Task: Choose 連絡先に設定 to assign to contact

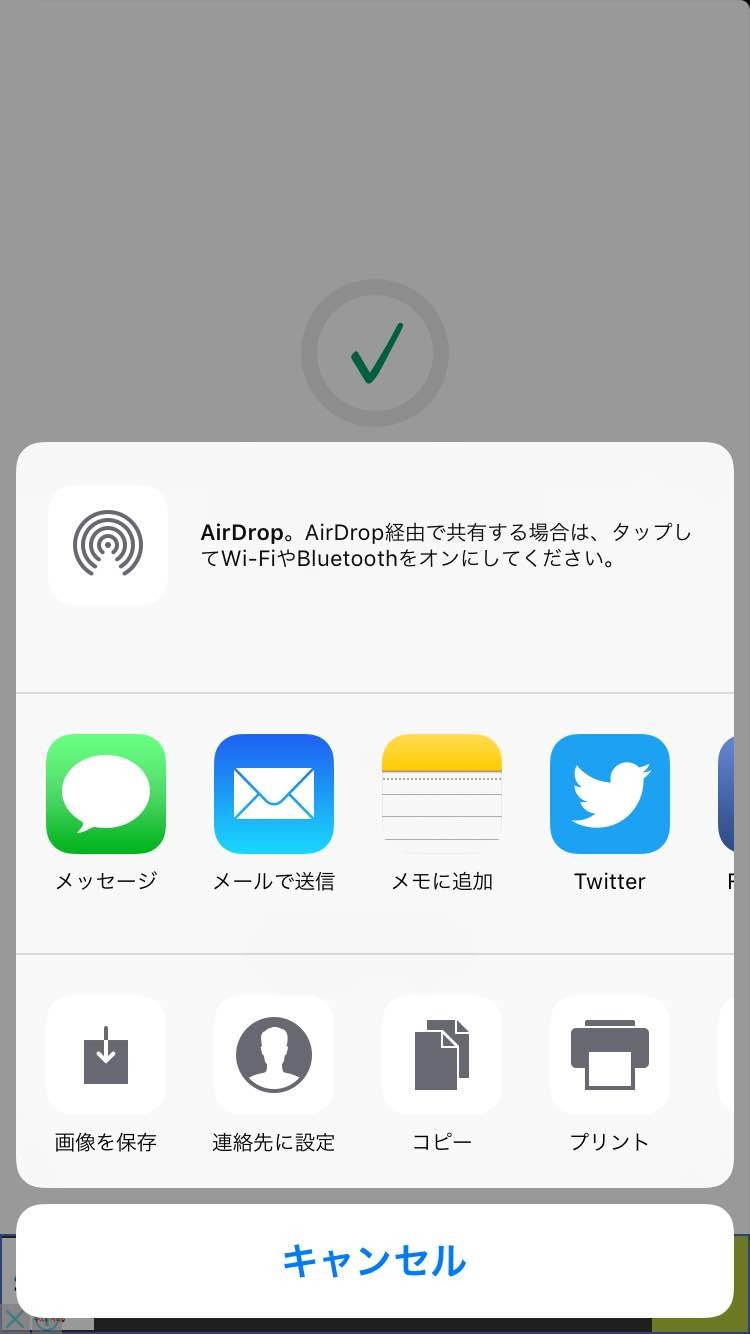Action: [x=274, y=1055]
